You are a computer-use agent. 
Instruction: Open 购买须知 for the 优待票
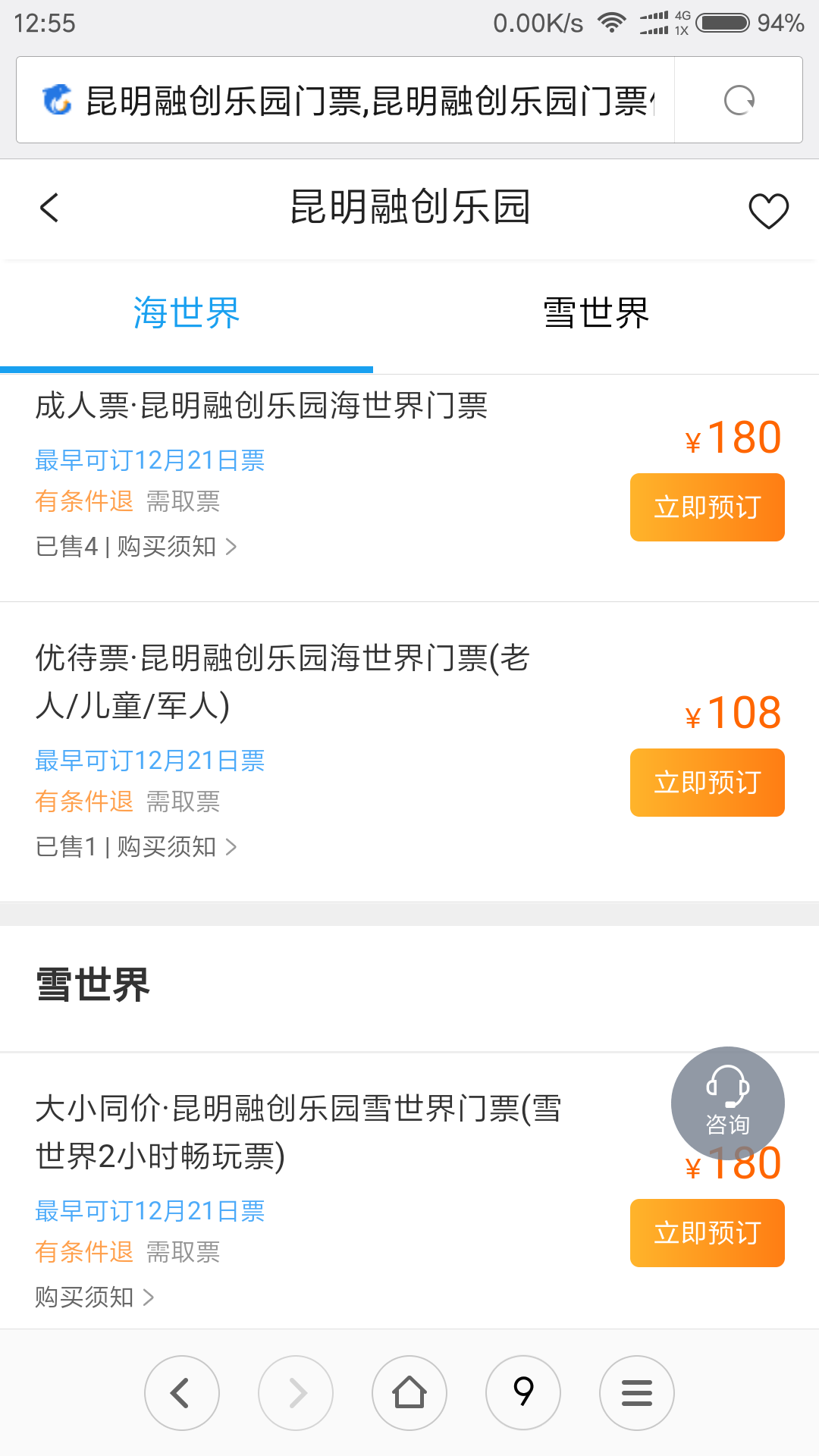coord(177,847)
